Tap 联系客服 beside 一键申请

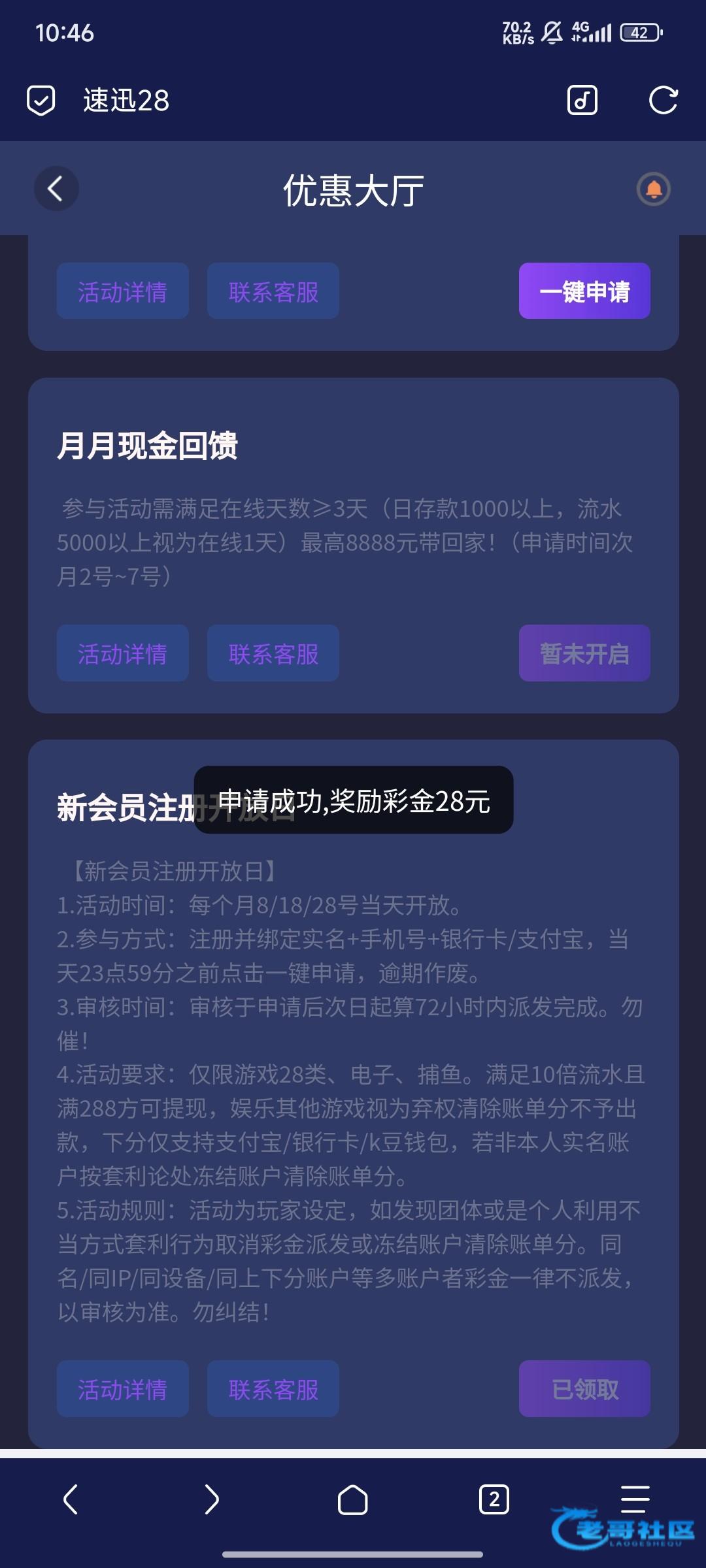point(273,291)
